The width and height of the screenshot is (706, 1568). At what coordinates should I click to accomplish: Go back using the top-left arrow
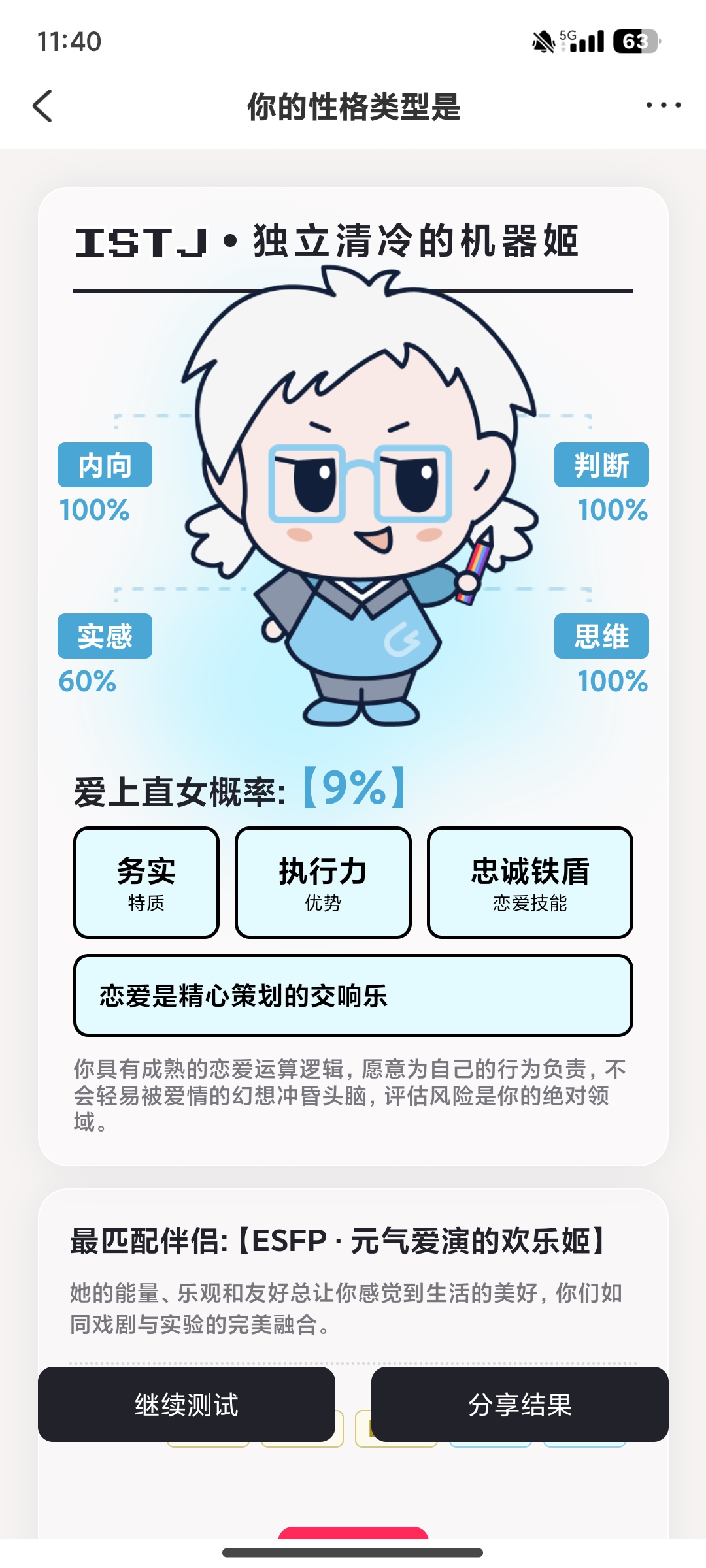click(42, 106)
